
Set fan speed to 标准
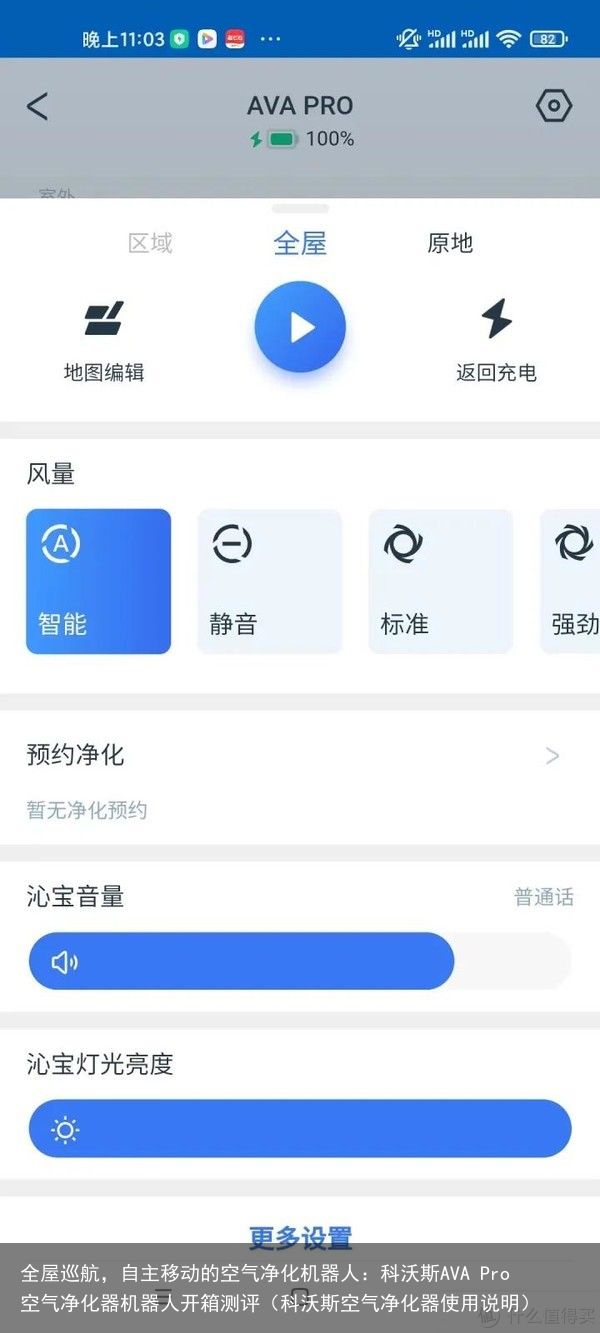(441, 581)
